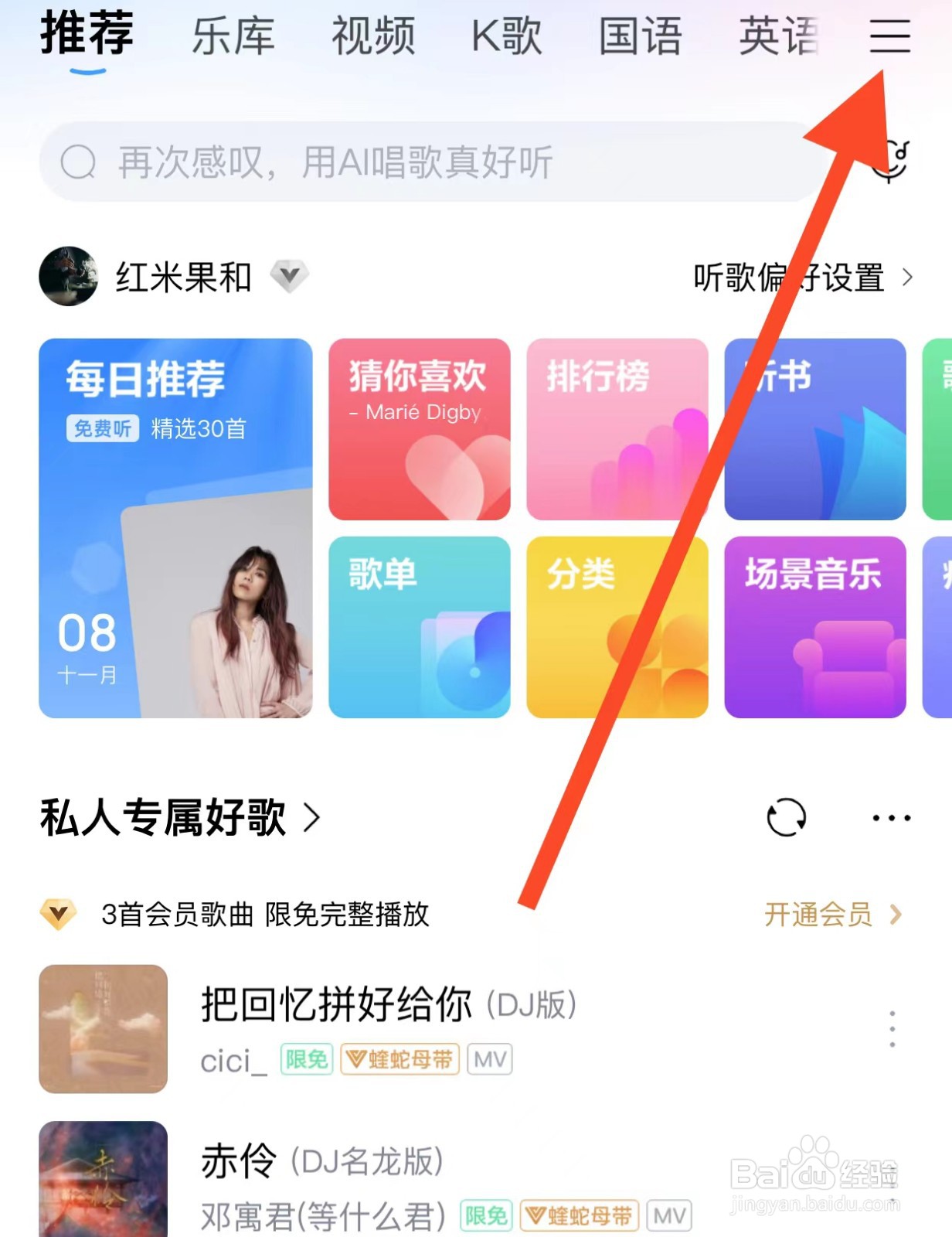This screenshot has height=1237, width=952.
Task: Open 场景音乐 scene music
Action: (x=815, y=628)
